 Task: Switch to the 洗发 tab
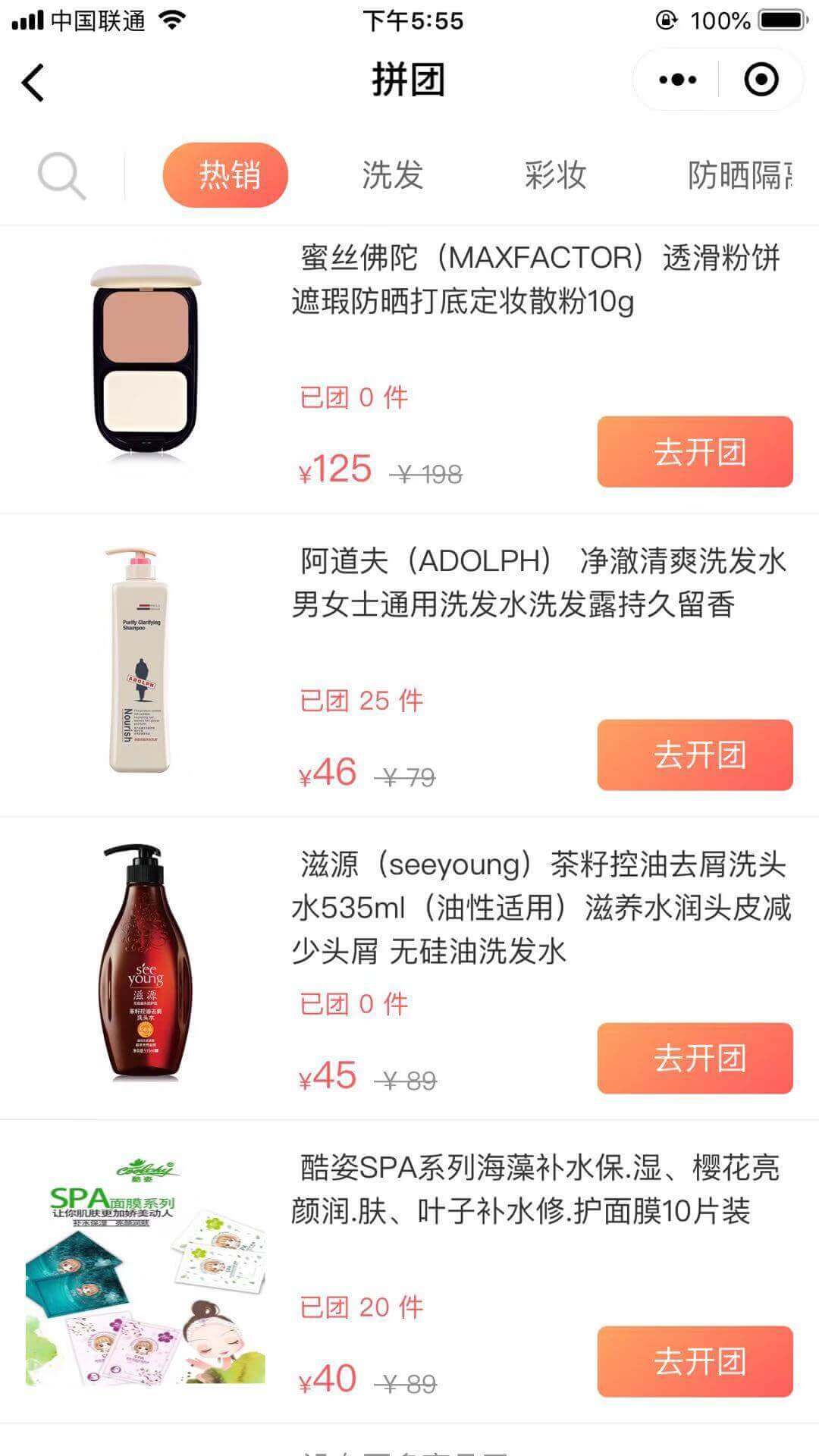click(x=392, y=175)
